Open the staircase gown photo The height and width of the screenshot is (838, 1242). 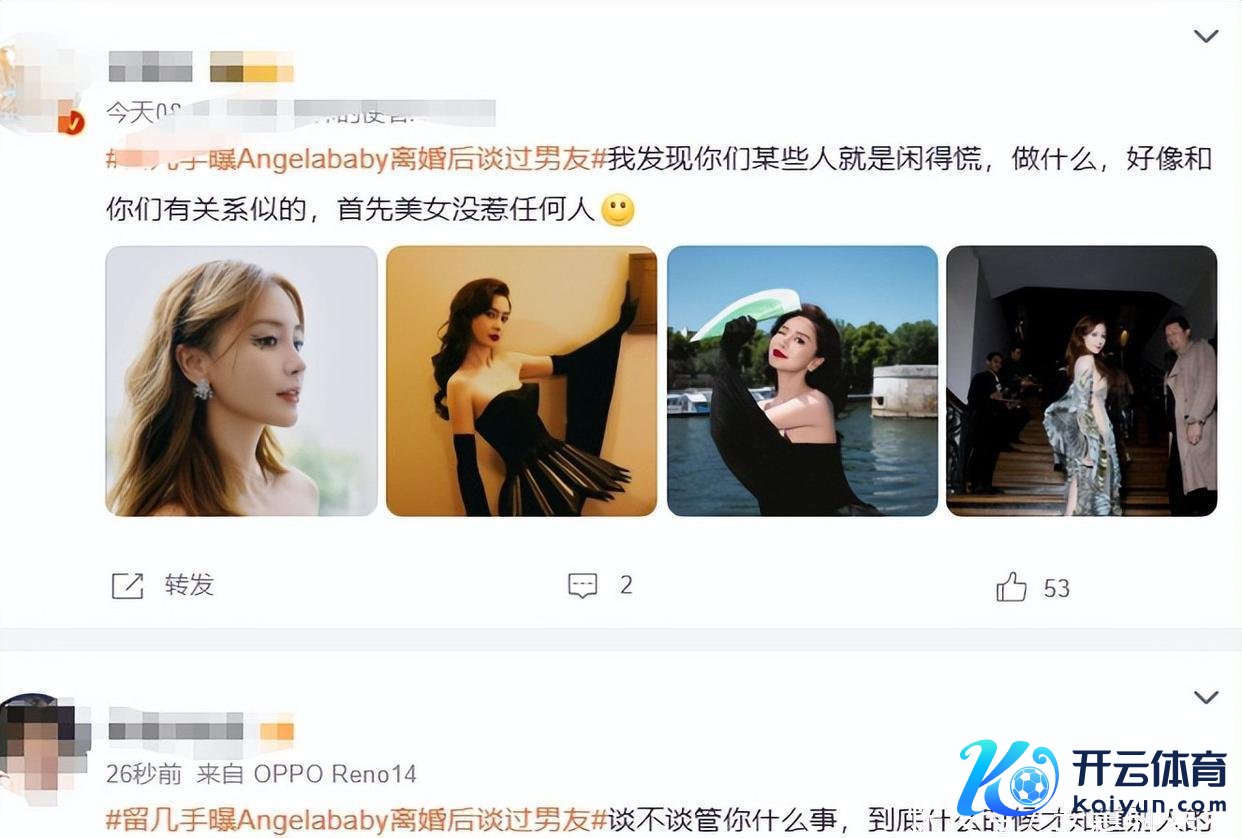pos(1081,381)
